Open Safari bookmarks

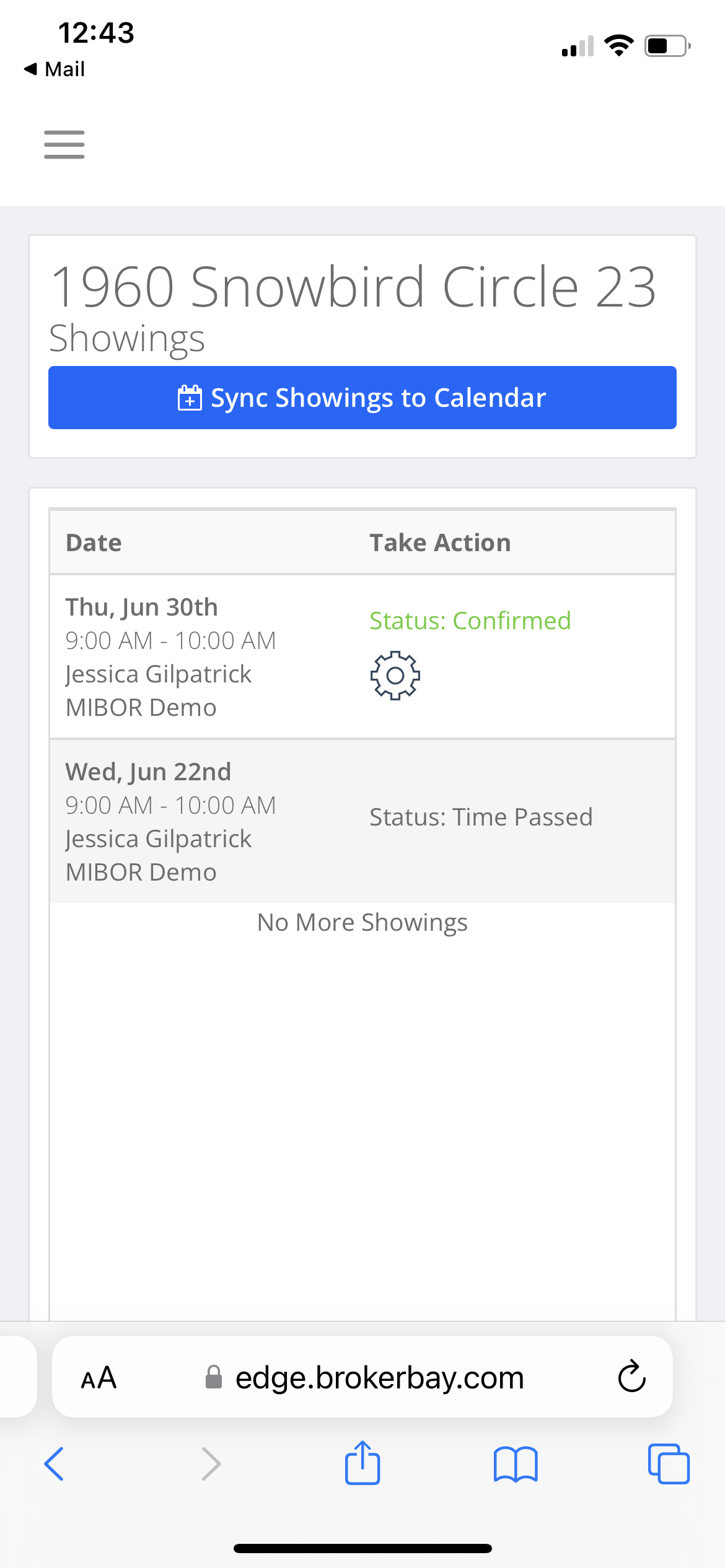pos(516,1464)
